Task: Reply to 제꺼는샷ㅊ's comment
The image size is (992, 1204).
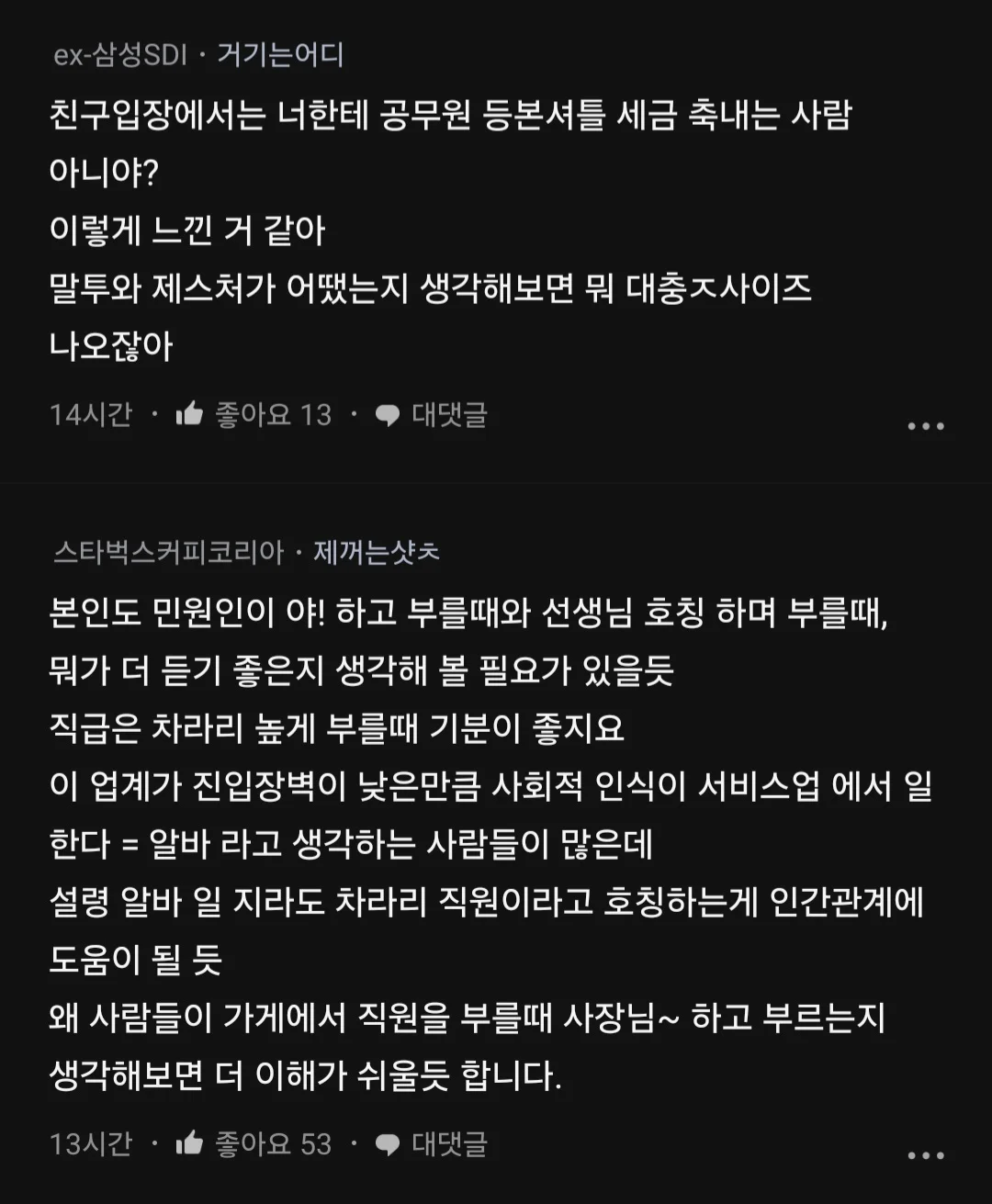Action: click(432, 1143)
